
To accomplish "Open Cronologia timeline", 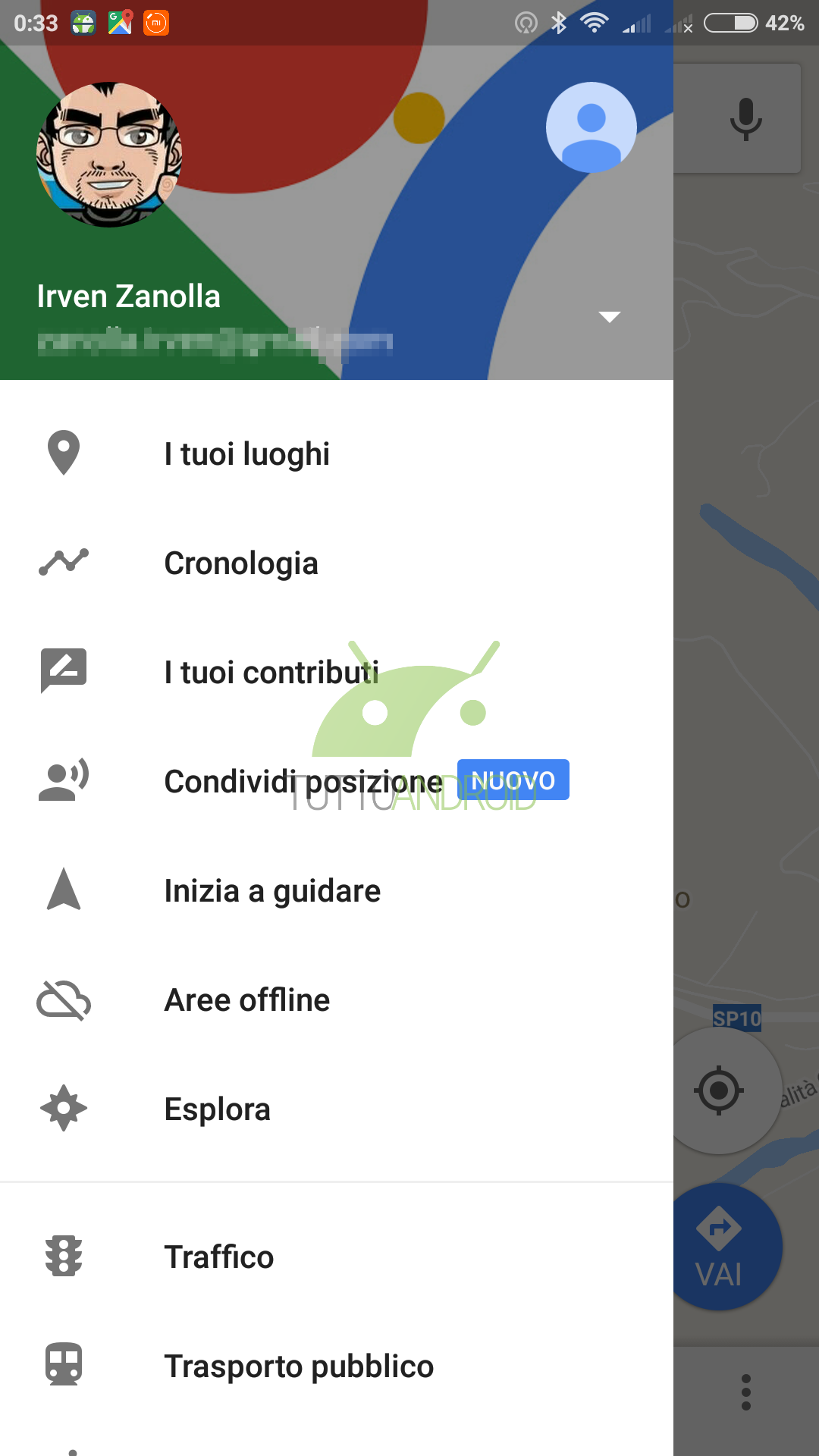I will 337,563.
